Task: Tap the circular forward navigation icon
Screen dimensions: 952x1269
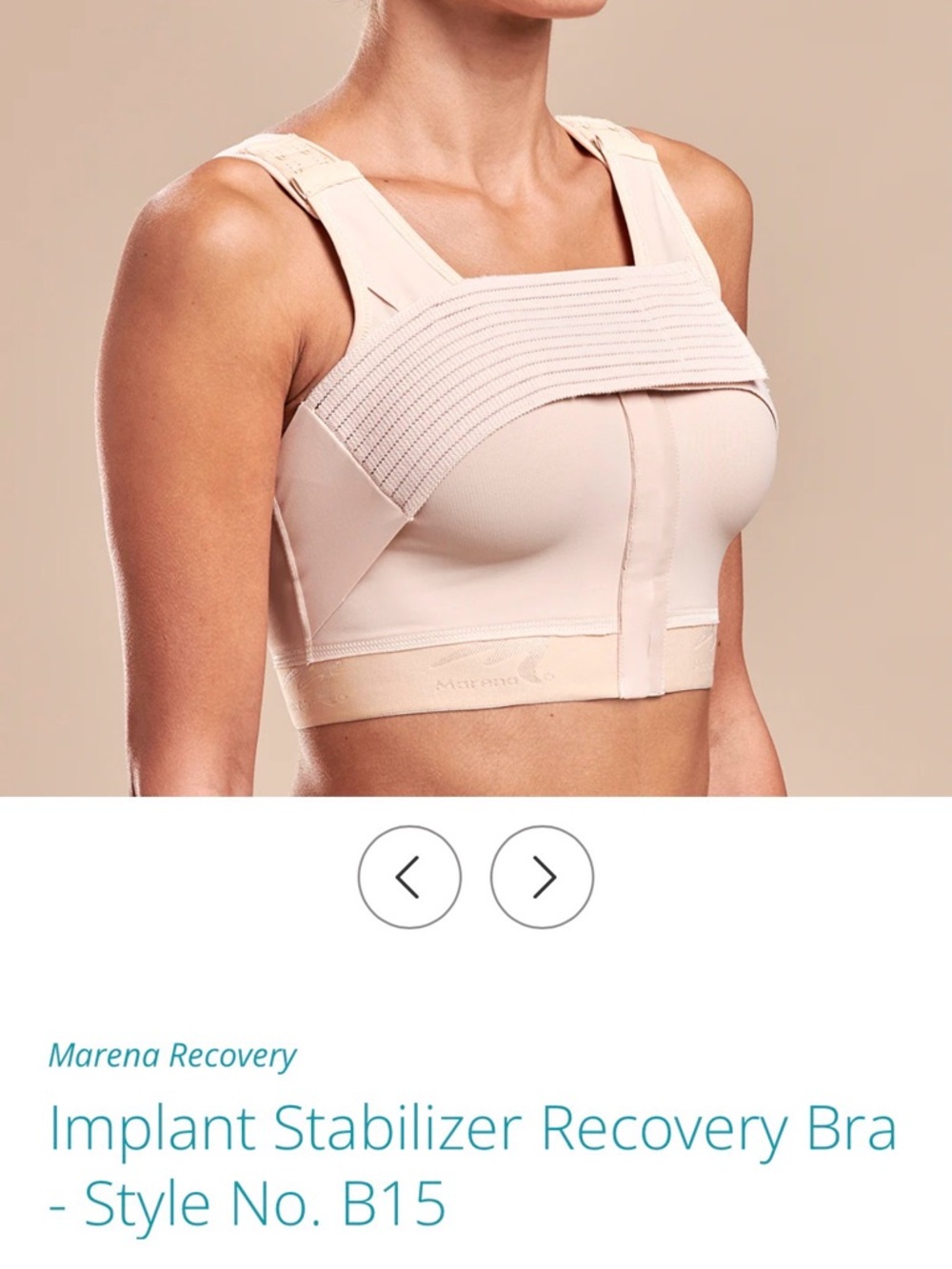Action: click(544, 879)
